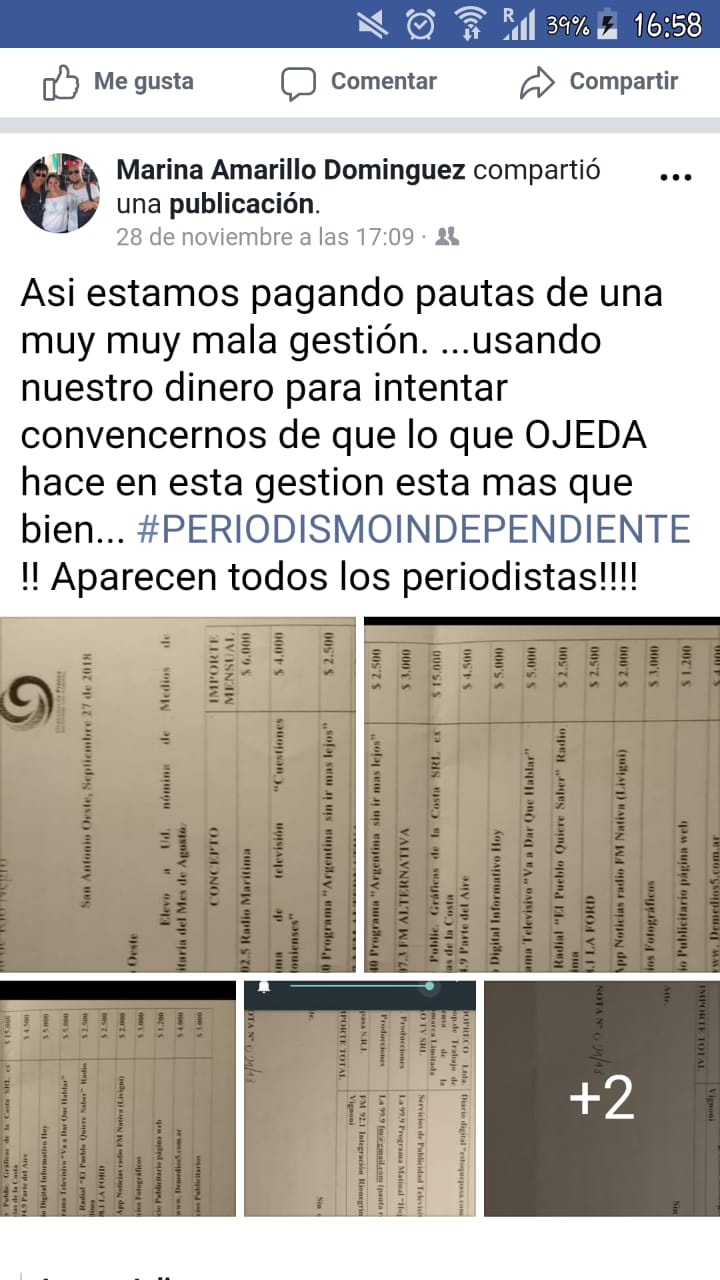Open the photo with the San Antonio Oeste header

(178, 794)
